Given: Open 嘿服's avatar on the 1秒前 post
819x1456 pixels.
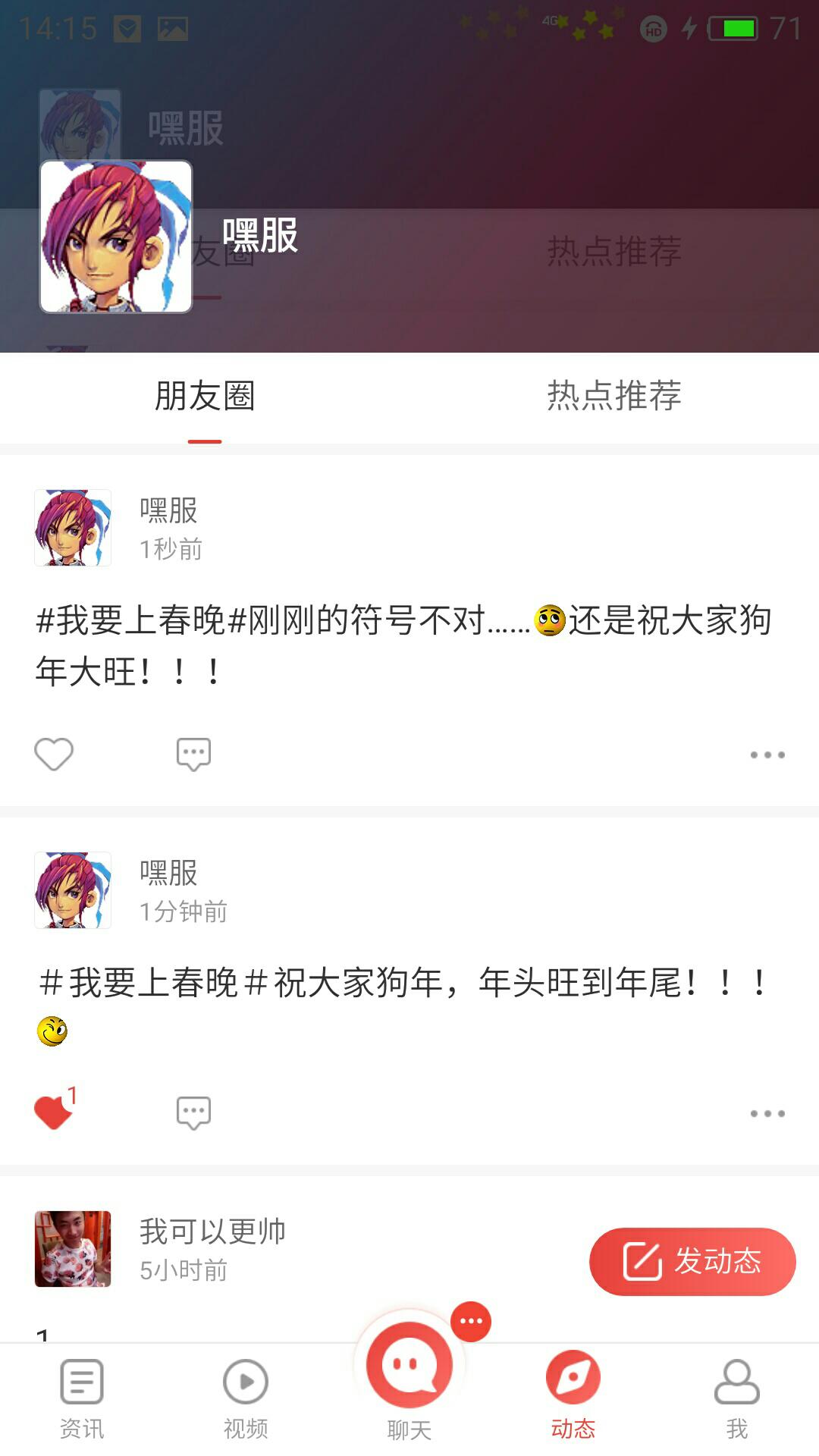Looking at the screenshot, I should (x=73, y=528).
